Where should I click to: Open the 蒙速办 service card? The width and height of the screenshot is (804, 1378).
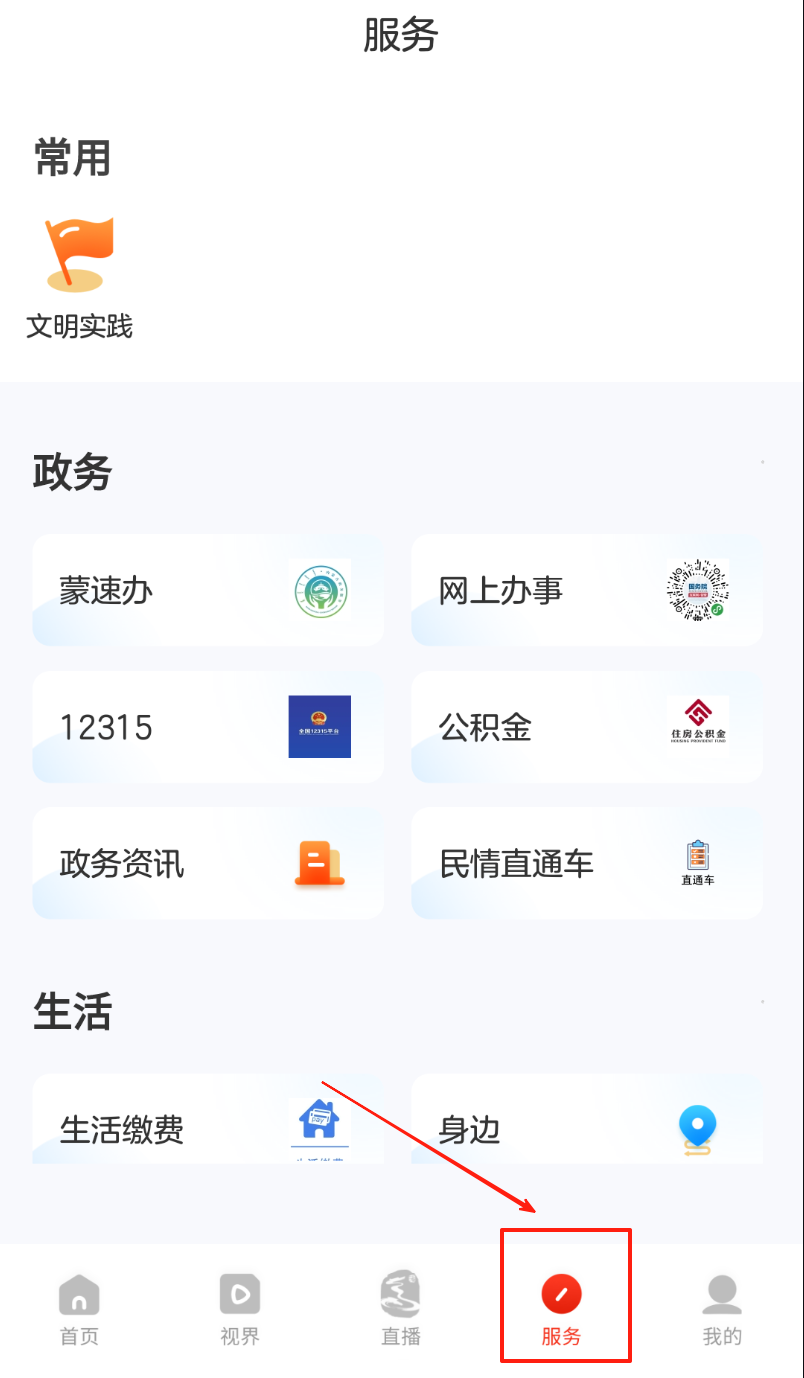[x=208, y=591]
